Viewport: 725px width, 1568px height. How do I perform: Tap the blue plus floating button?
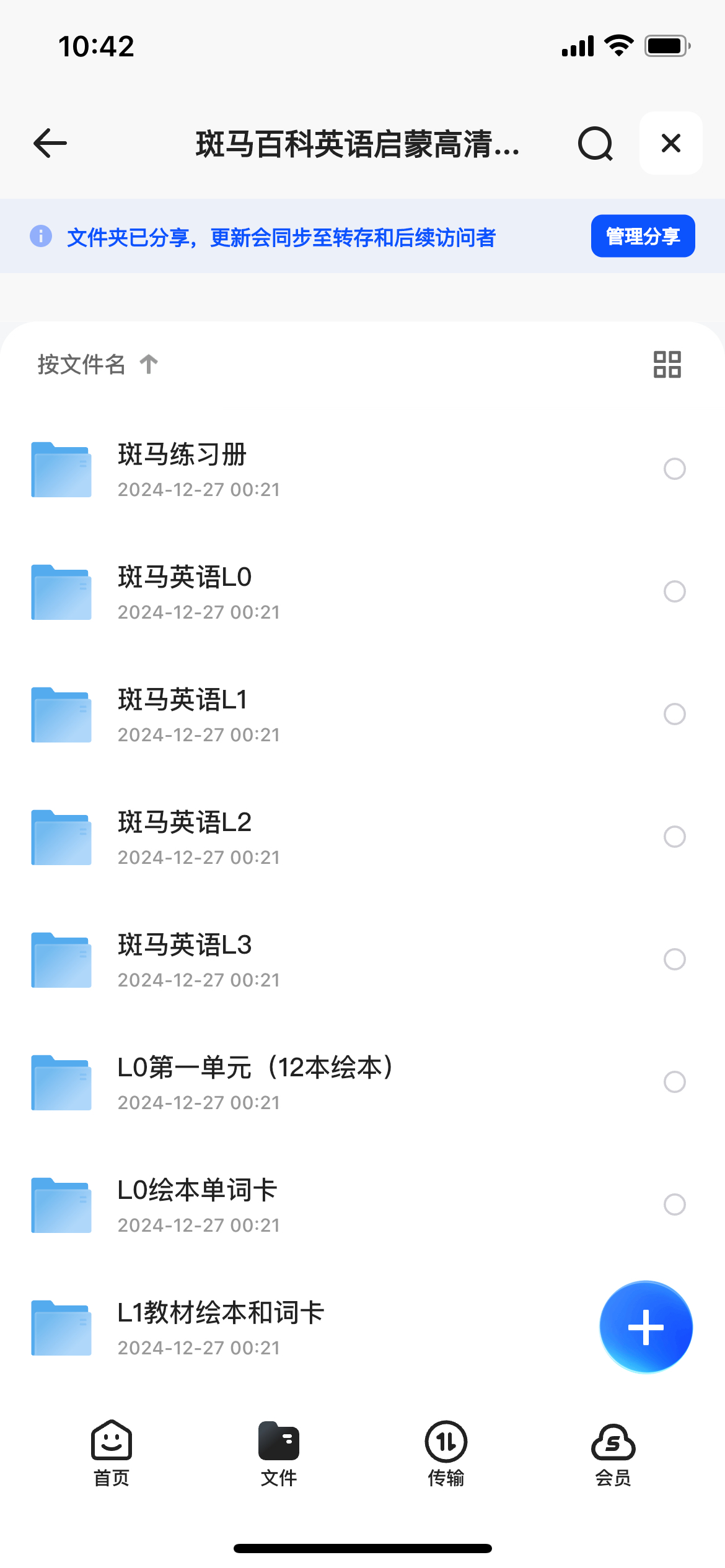pos(646,1327)
